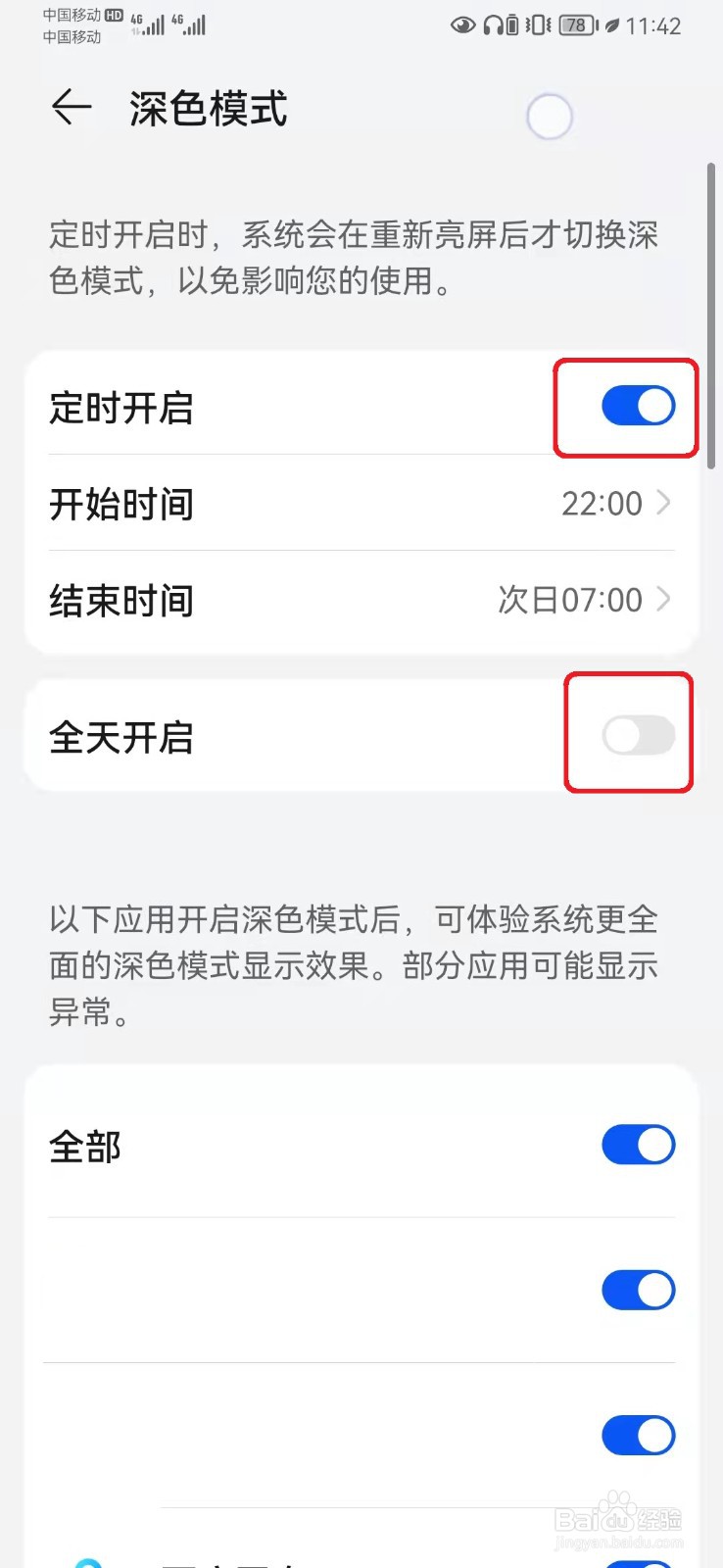
Task: Click the blue app icon at the screen bottom
Action: [x=90, y=1563]
